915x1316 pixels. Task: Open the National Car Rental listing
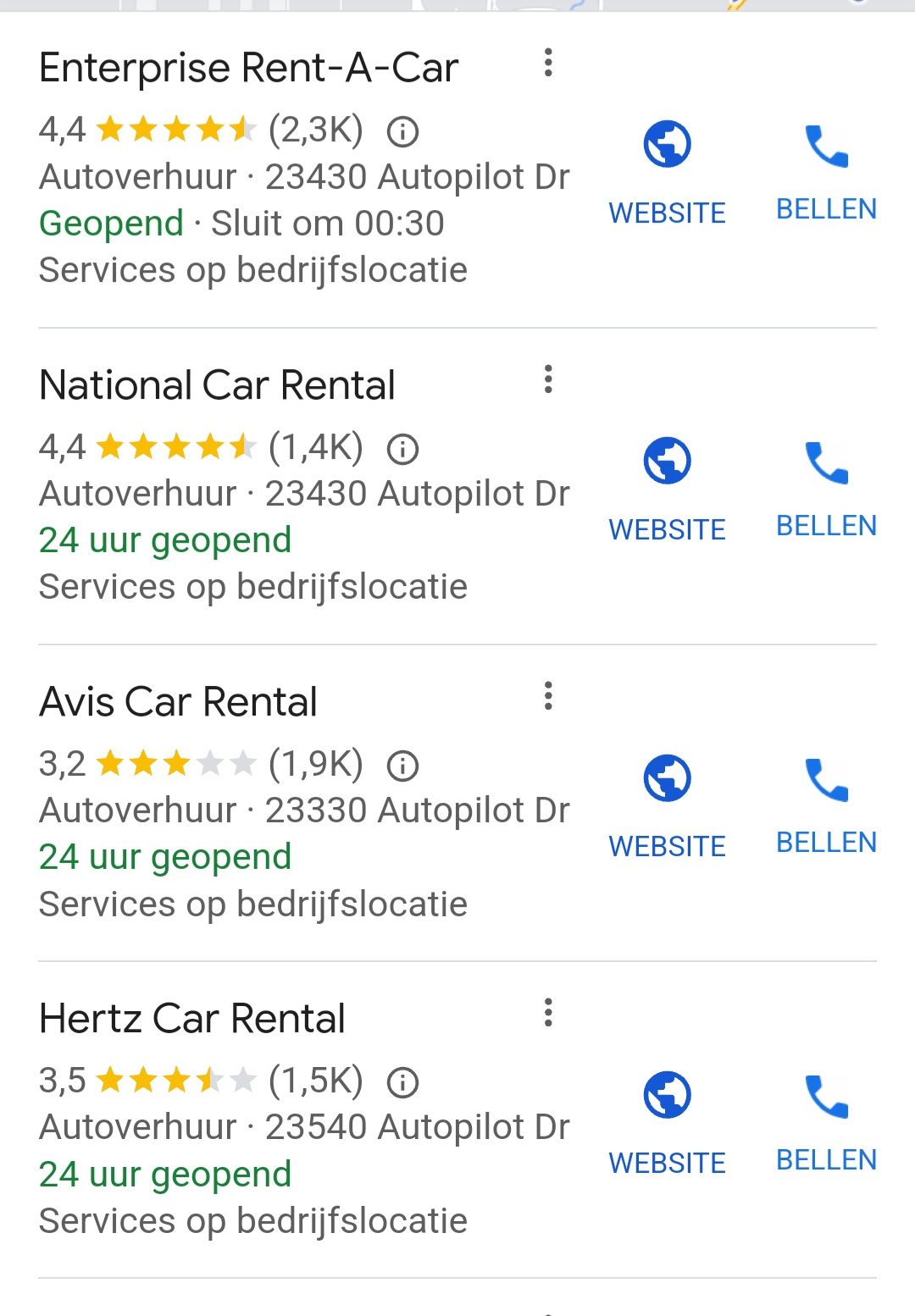click(x=217, y=385)
